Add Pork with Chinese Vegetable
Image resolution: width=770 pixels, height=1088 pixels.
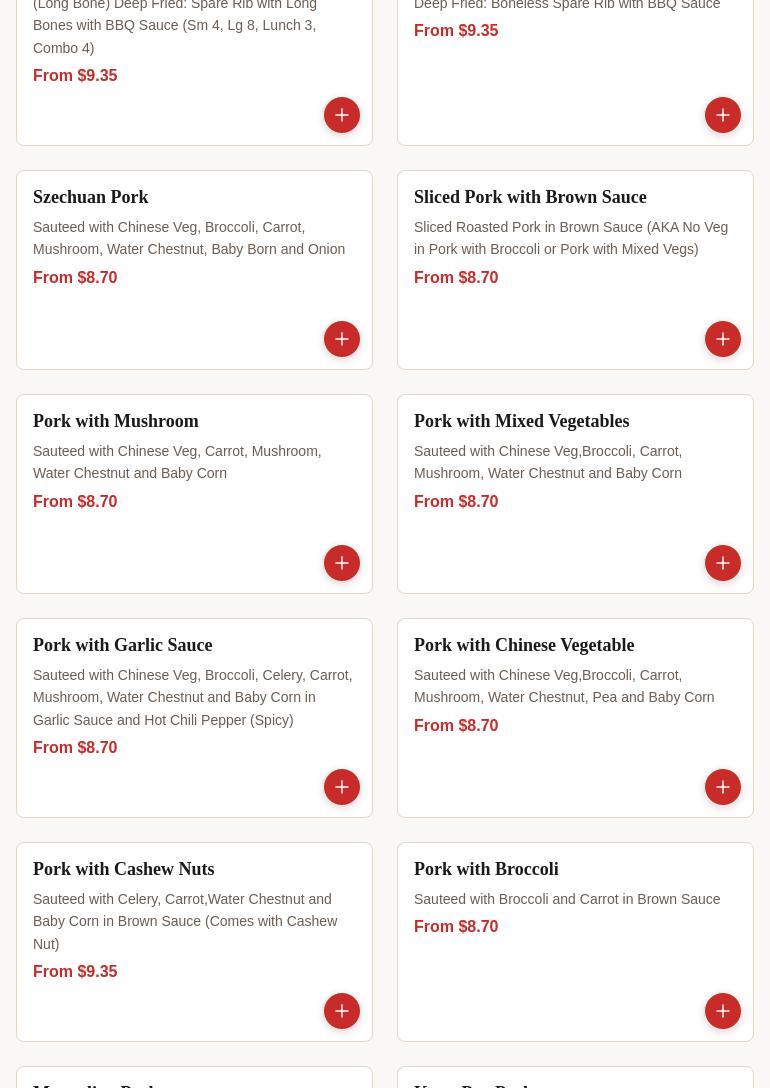(722, 787)
